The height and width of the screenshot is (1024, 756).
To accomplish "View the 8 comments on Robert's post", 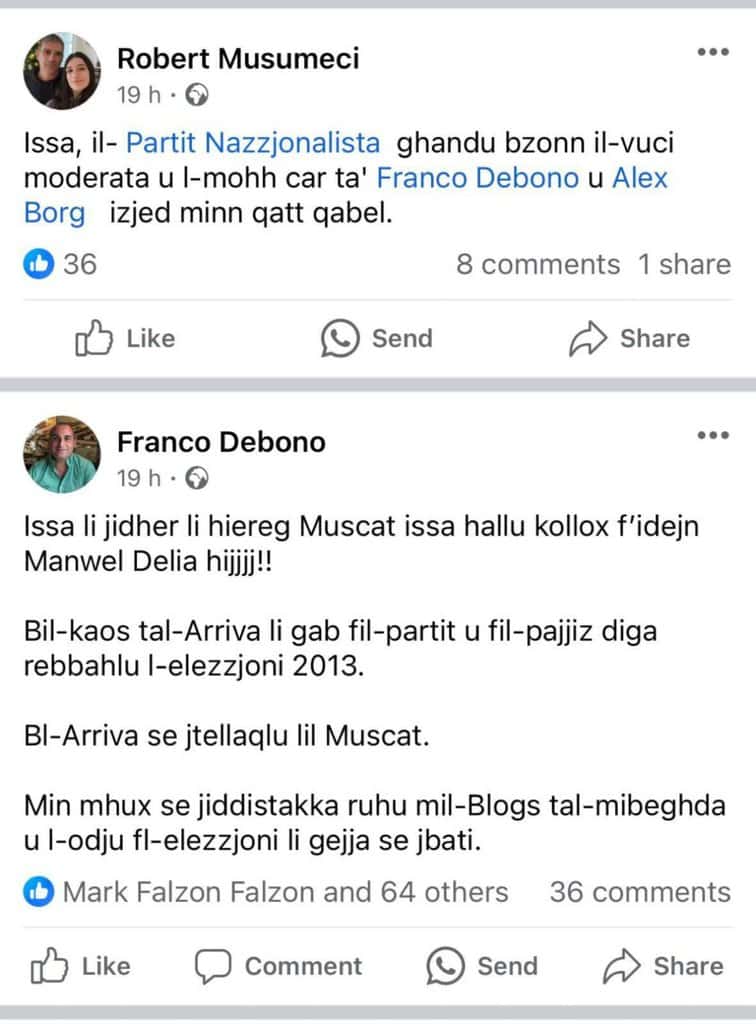I will pos(538,265).
